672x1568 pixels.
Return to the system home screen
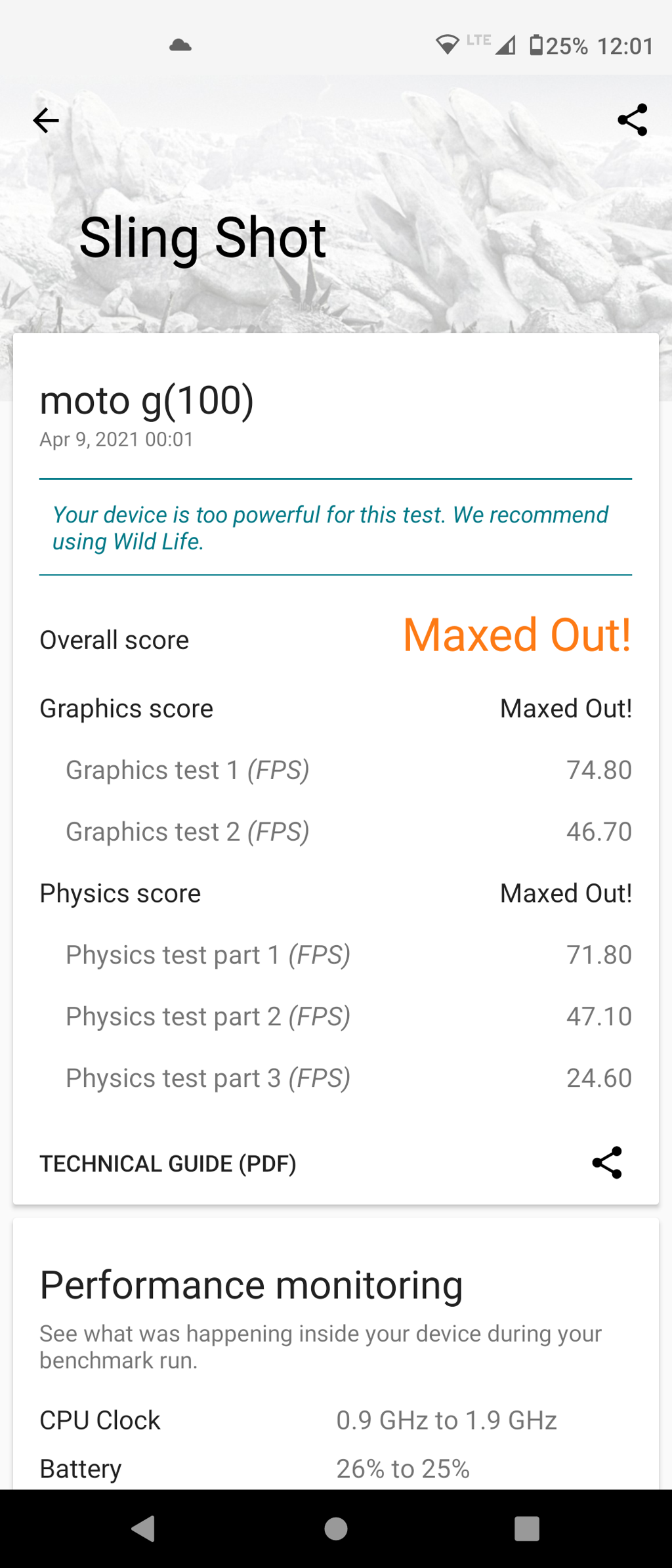pyautogui.click(x=336, y=1529)
